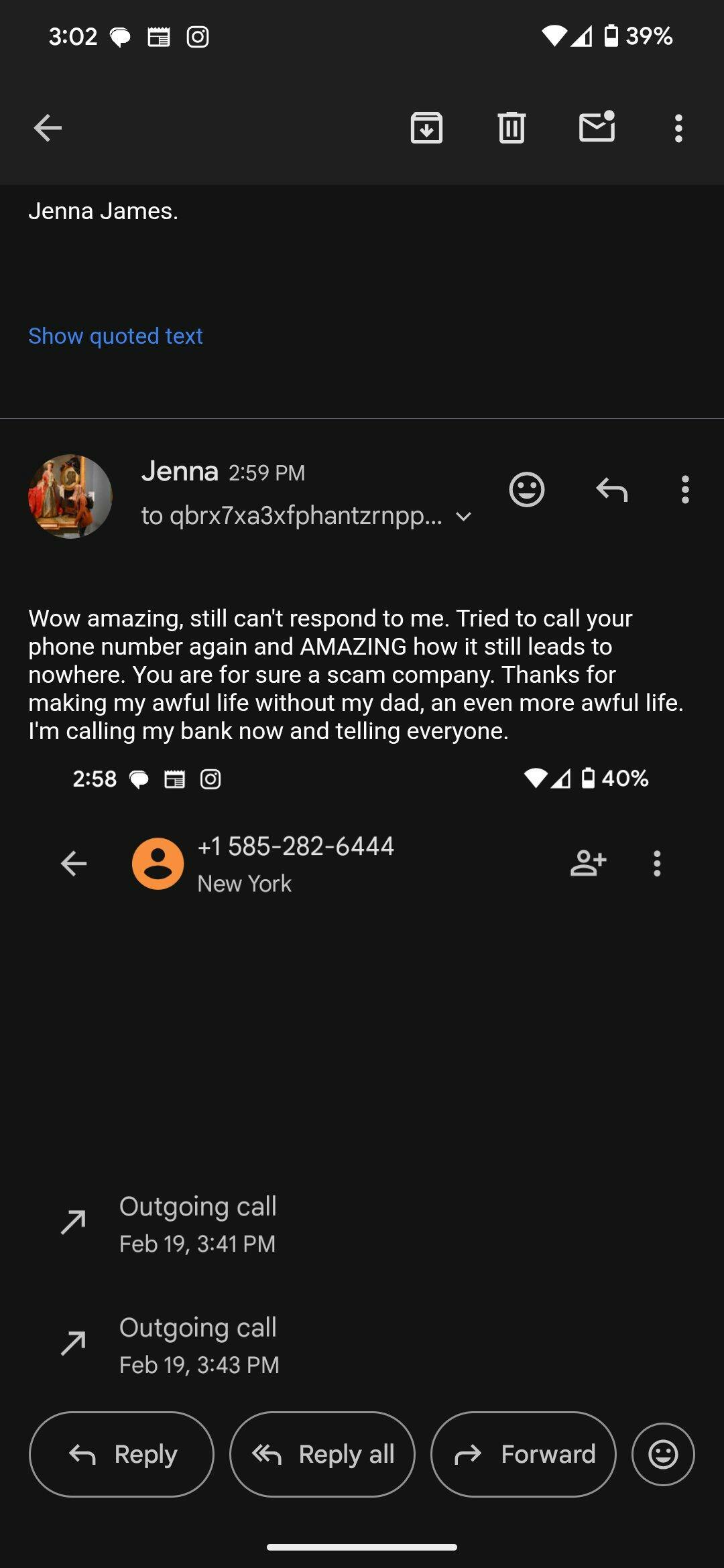Image resolution: width=724 pixels, height=1568 pixels.
Task: Open more options for Jenna's message
Action: tap(684, 490)
